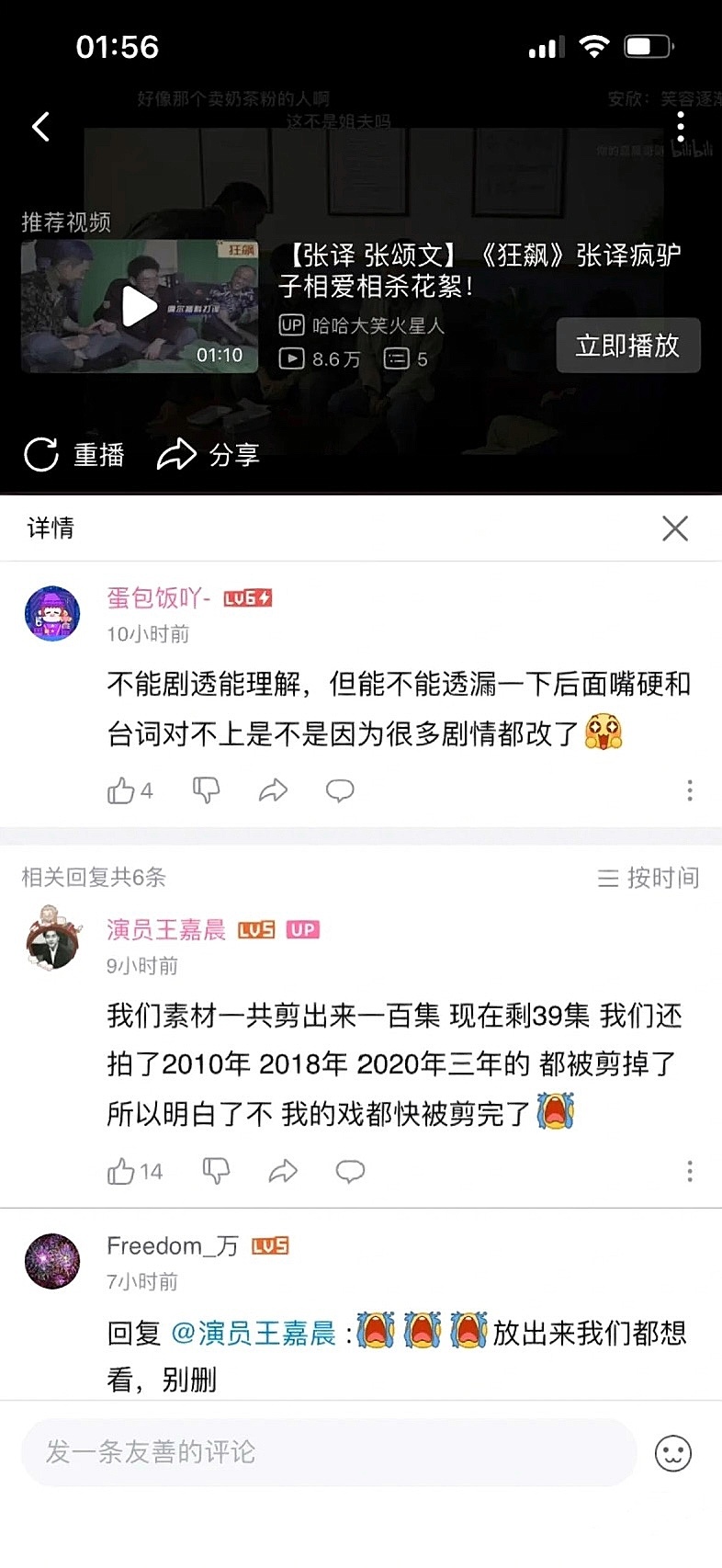The width and height of the screenshot is (722, 1568).
Task: Go back using the top-left arrow
Action: [41, 127]
